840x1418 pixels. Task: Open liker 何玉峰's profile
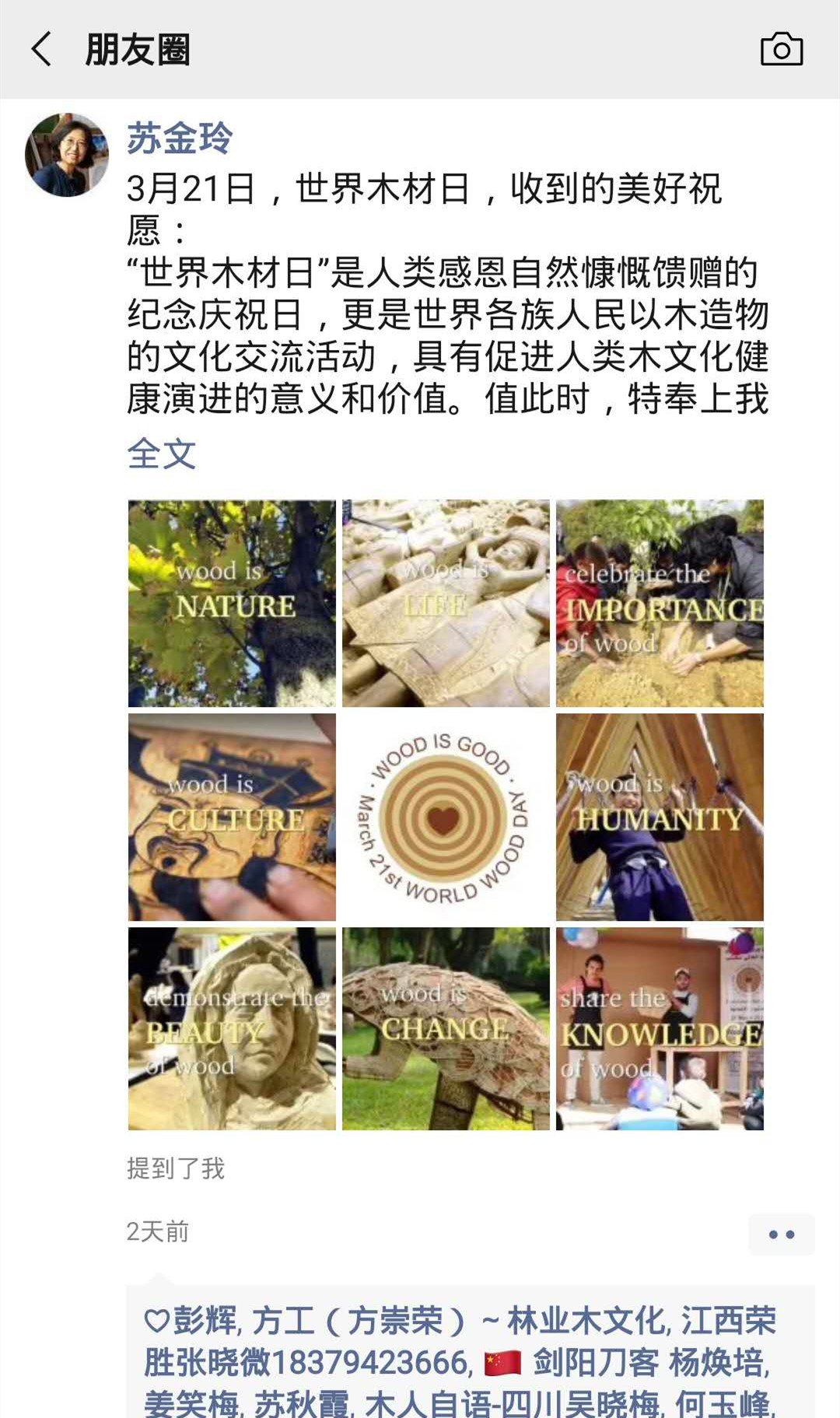(x=722, y=1403)
